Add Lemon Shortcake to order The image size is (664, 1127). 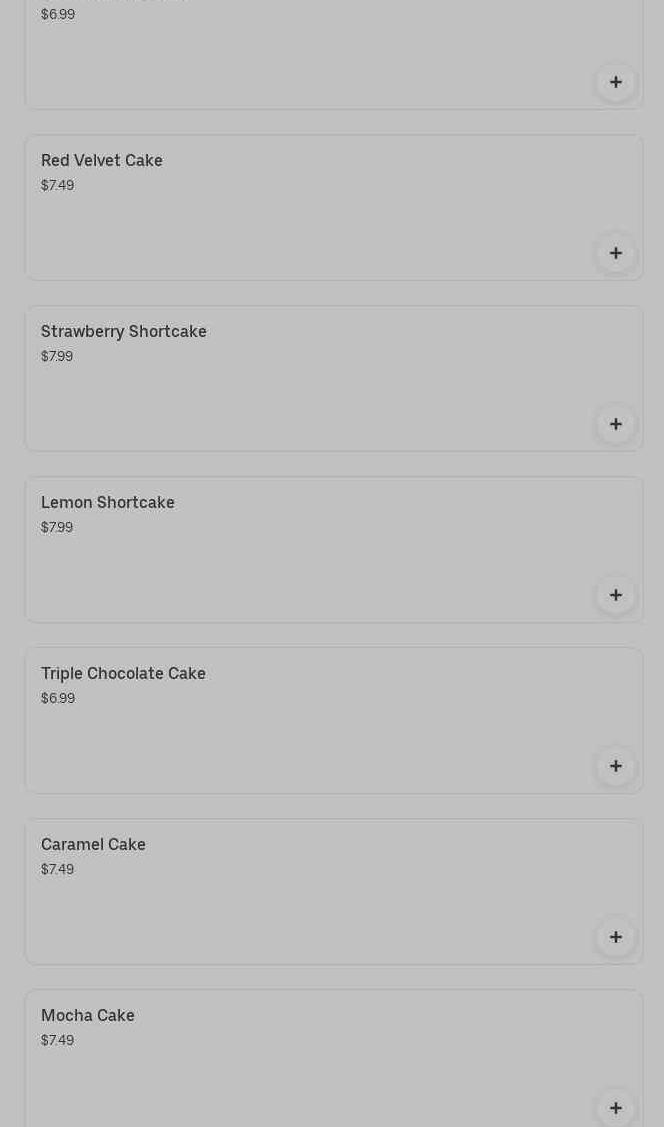pos(616,595)
